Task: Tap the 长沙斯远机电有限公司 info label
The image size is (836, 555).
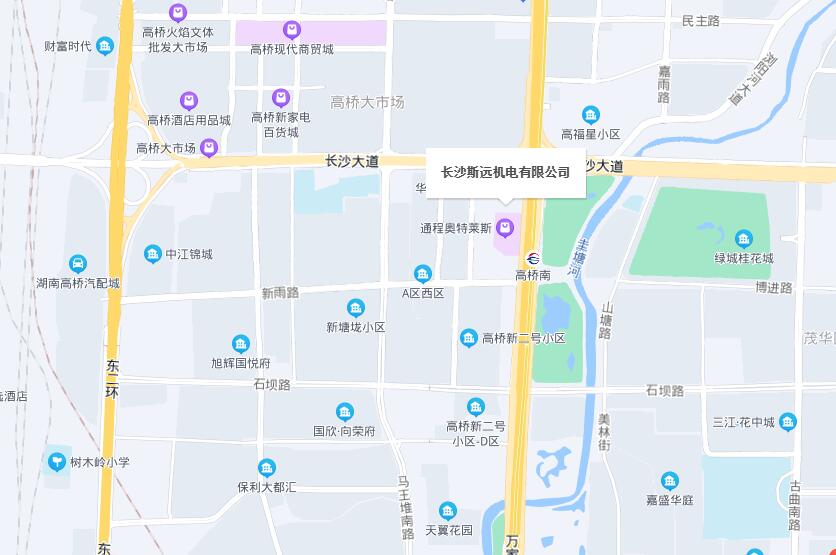Action: 505,172
